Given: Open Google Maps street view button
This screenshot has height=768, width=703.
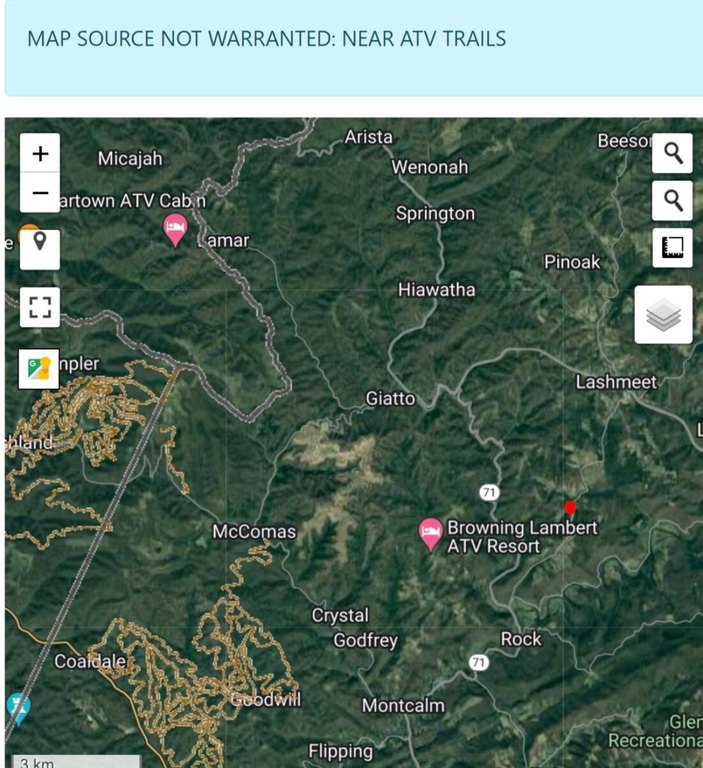Looking at the screenshot, I should (40, 368).
